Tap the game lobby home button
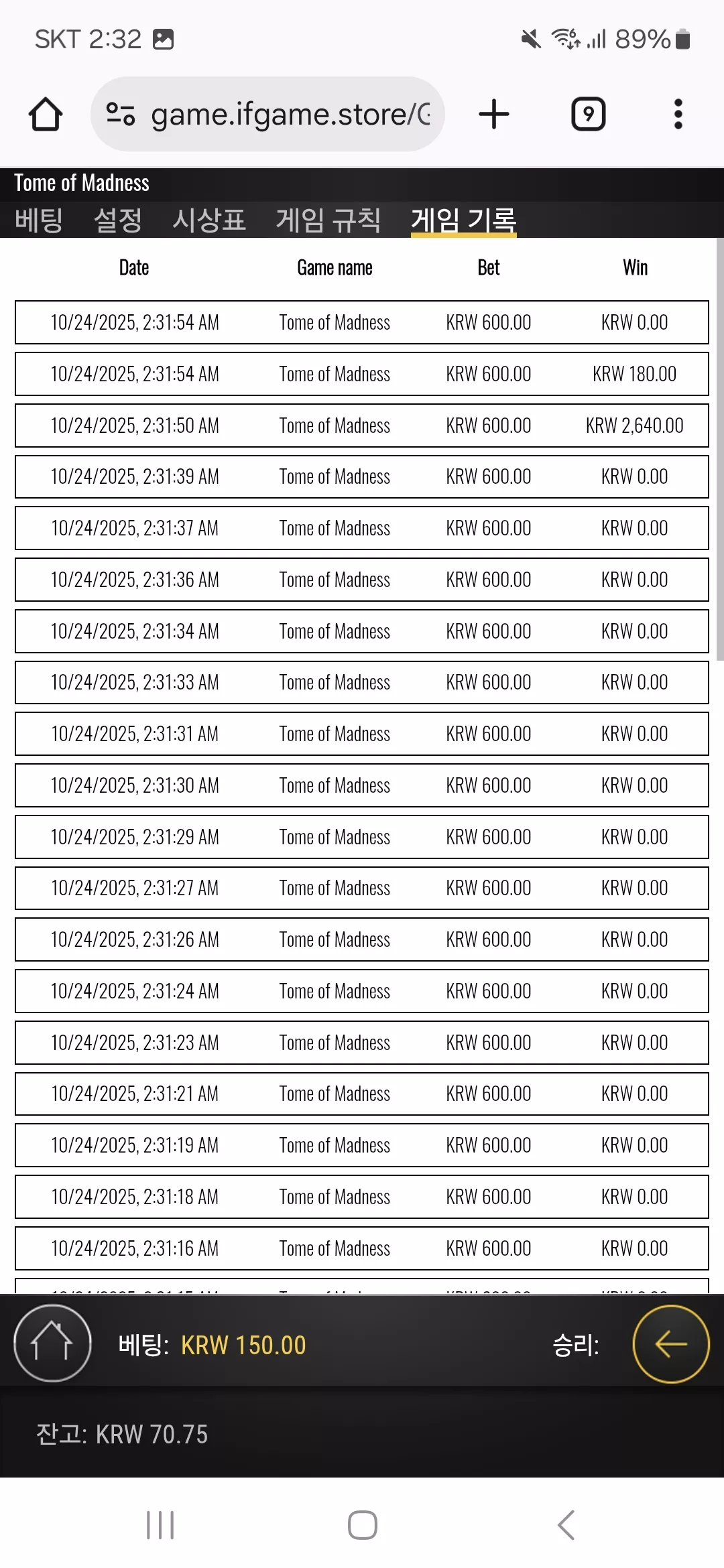Image resolution: width=724 pixels, height=1568 pixels. click(x=52, y=1344)
